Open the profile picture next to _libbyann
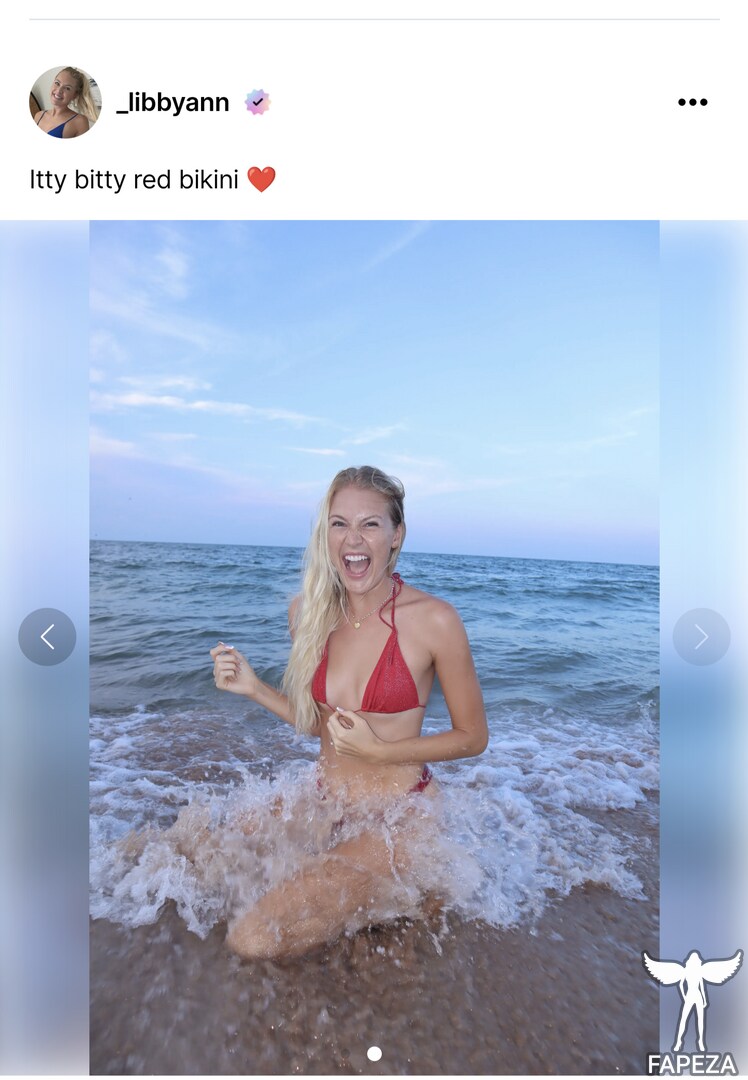The image size is (748, 1080). [65, 102]
